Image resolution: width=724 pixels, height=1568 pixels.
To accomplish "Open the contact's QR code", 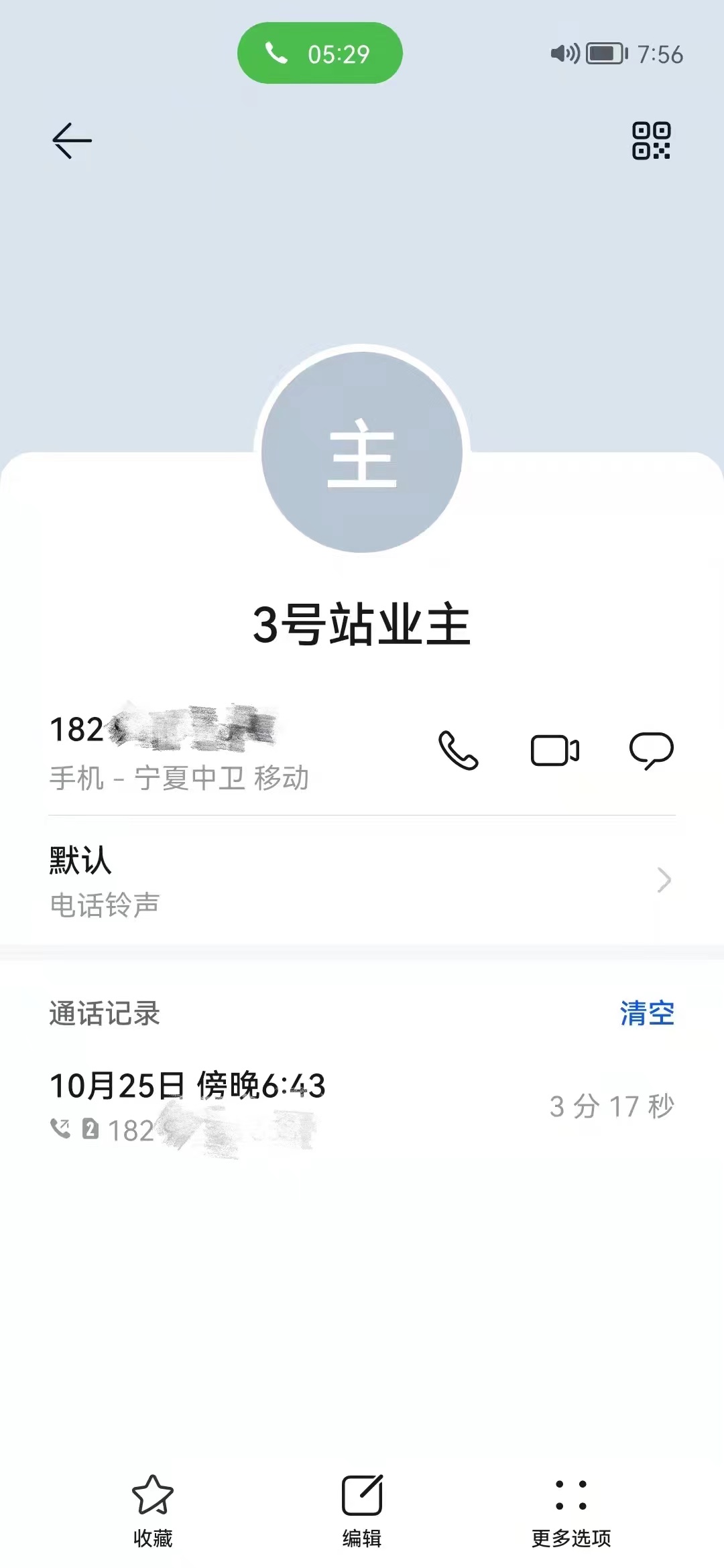I will pyautogui.click(x=651, y=141).
